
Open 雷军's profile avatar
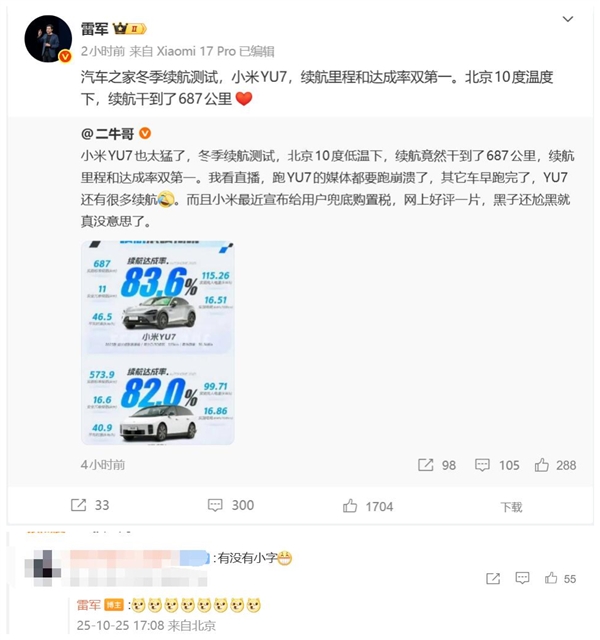tap(47, 39)
